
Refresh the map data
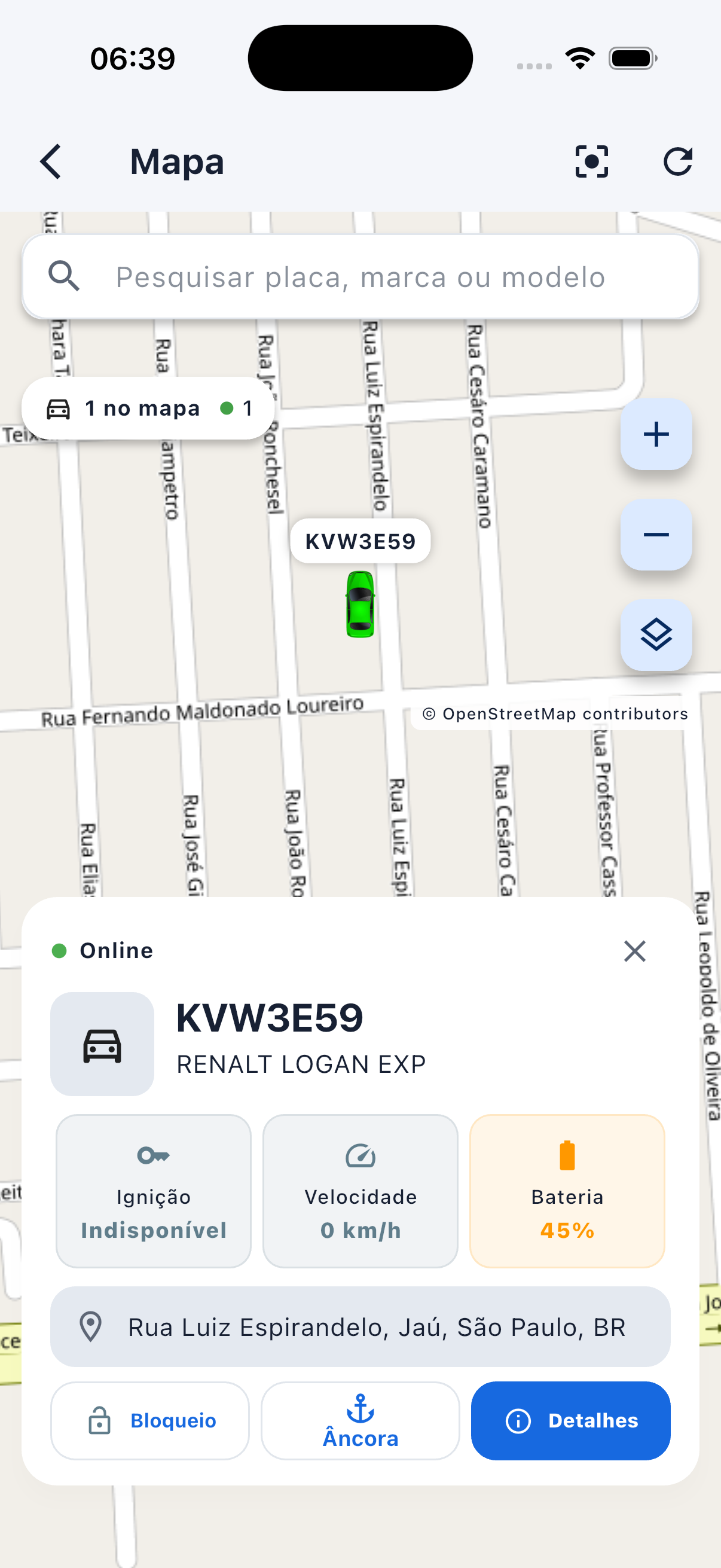(x=678, y=162)
